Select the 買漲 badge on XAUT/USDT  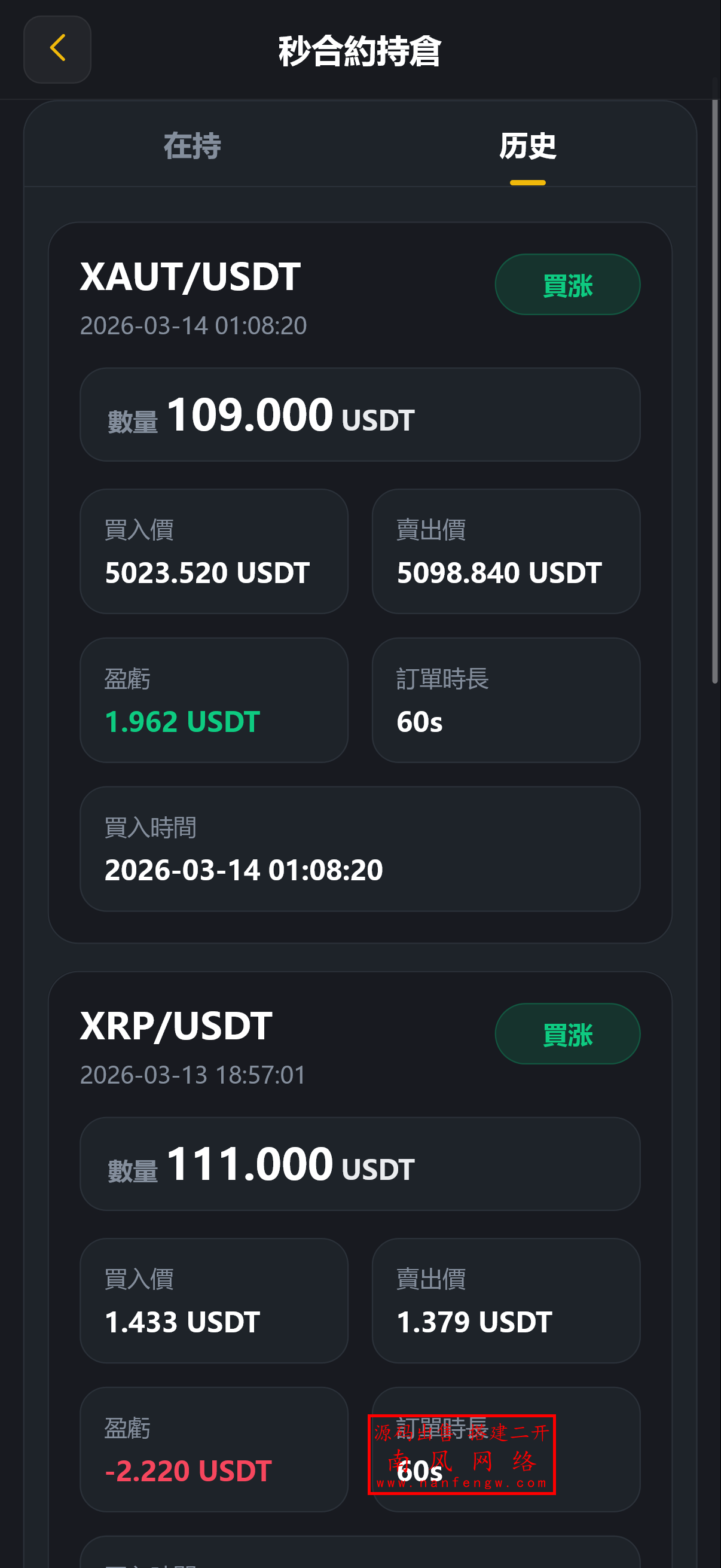pos(567,283)
